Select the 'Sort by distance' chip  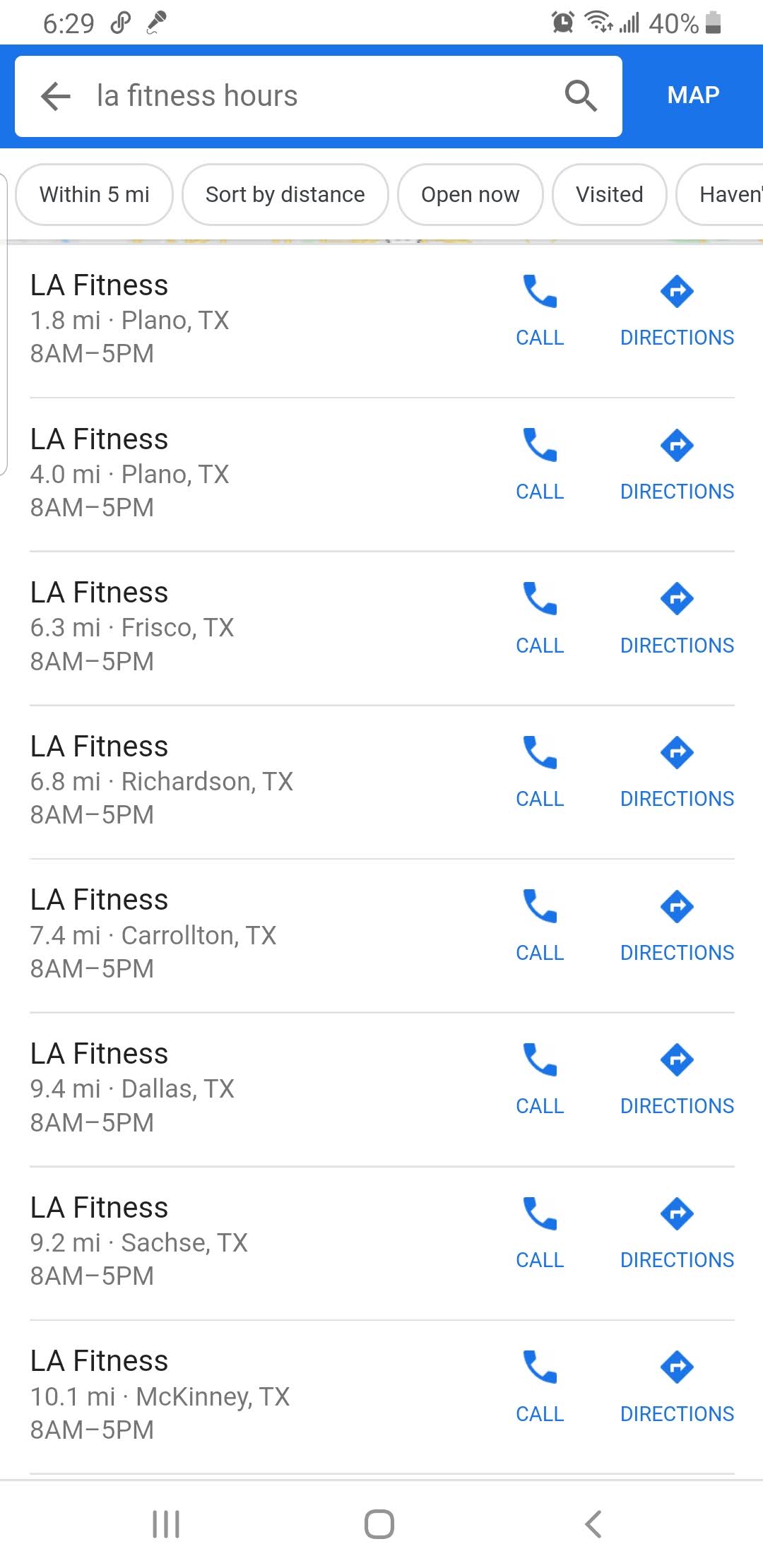(285, 194)
